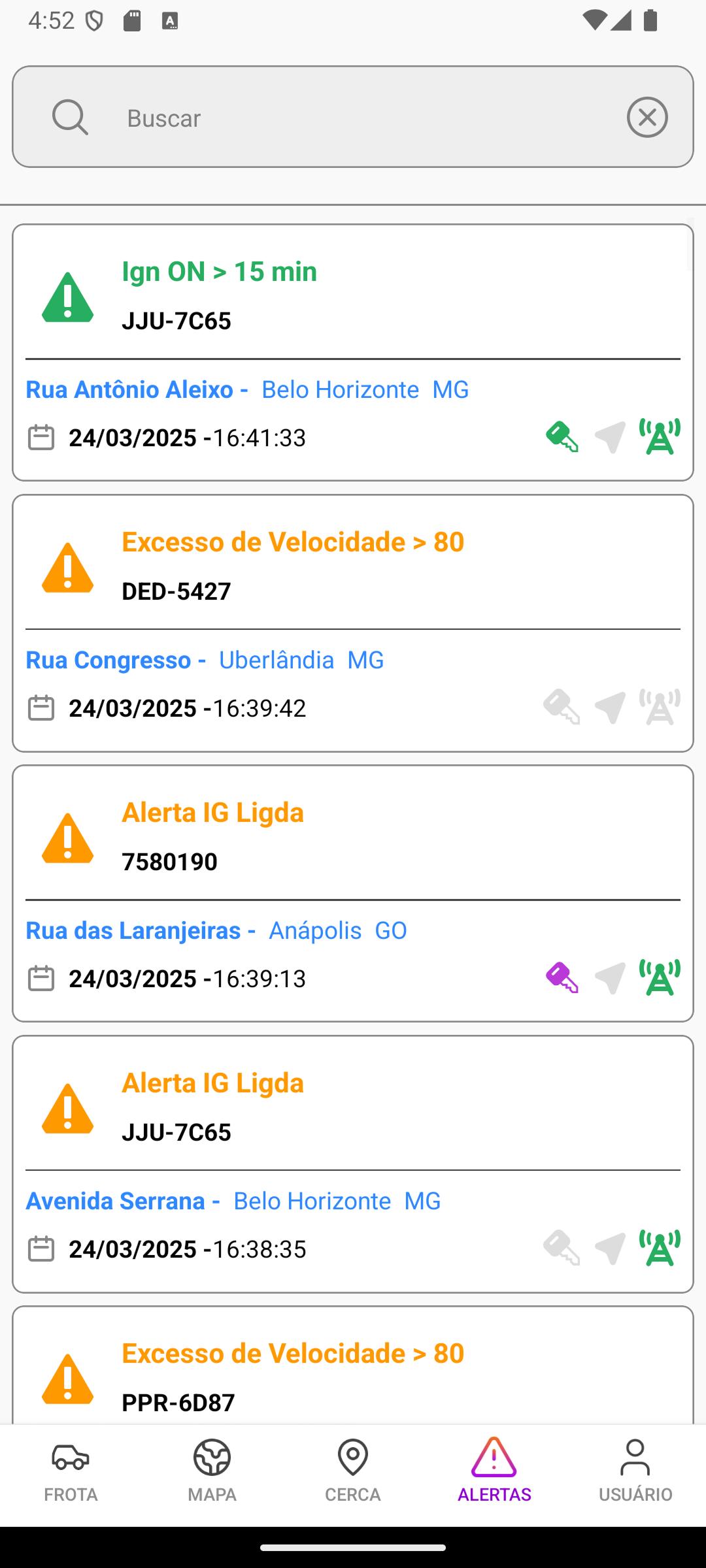This screenshot has width=706, height=1568.
Task: Clear the search with the X icon
Action: point(647,118)
